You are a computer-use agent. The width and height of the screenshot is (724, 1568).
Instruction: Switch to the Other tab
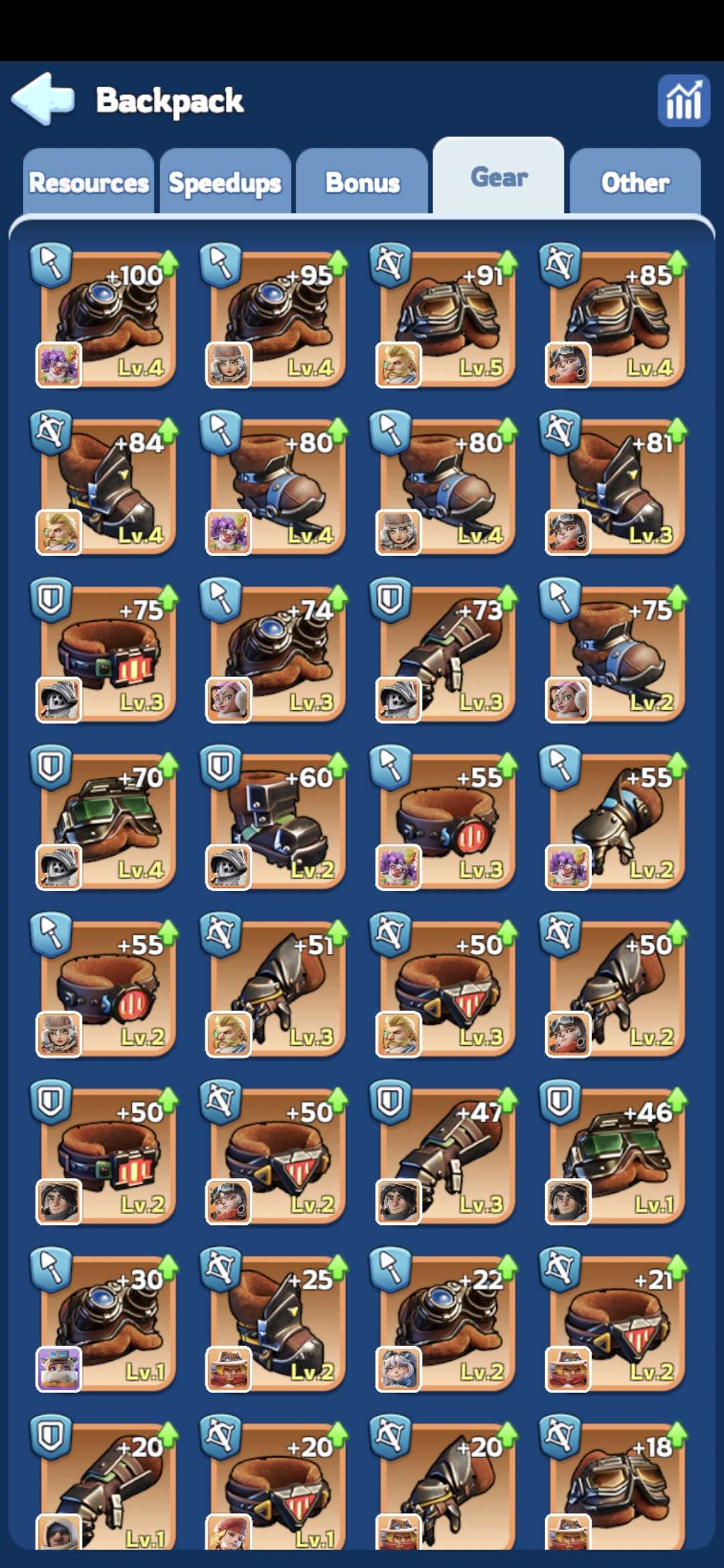[x=635, y=182]
